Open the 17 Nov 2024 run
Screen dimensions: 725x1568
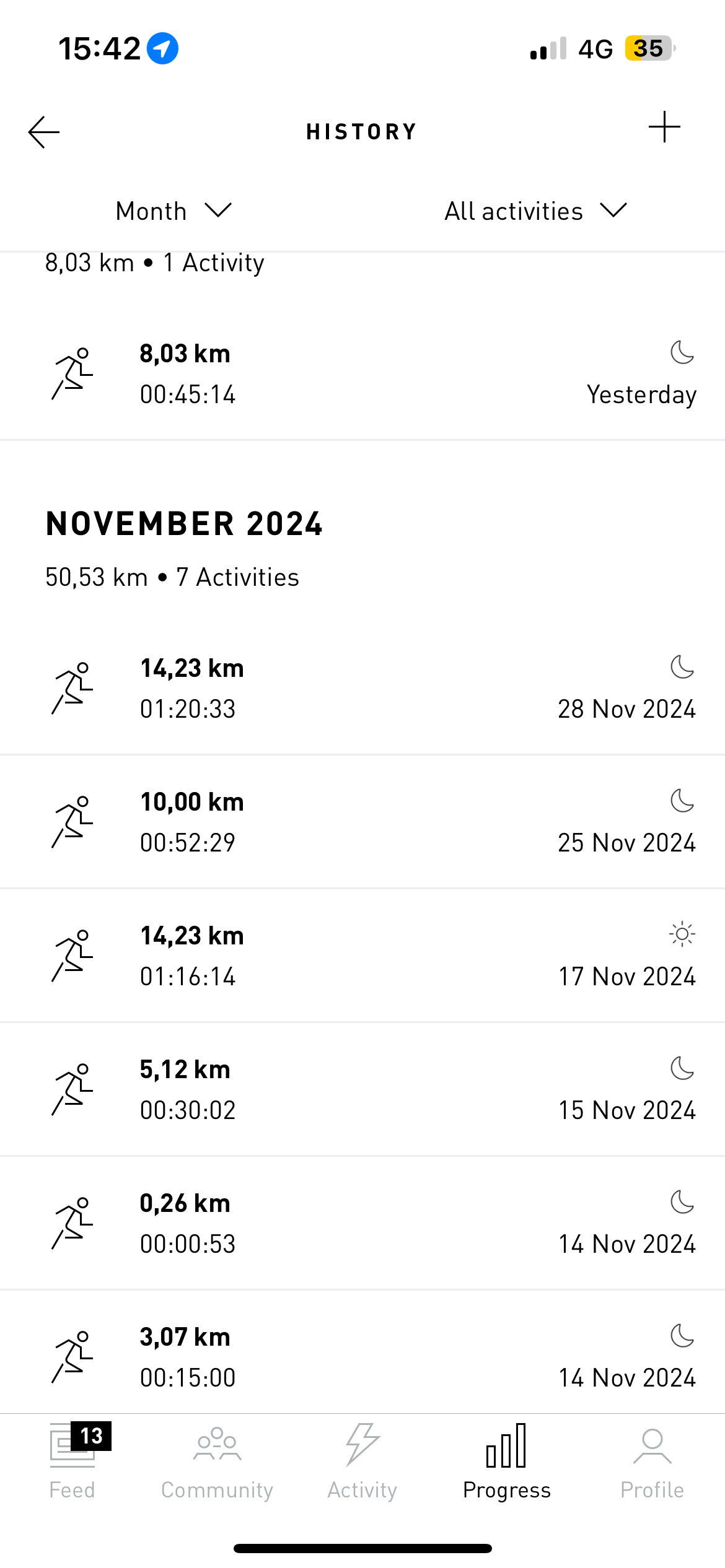point(362,956)
